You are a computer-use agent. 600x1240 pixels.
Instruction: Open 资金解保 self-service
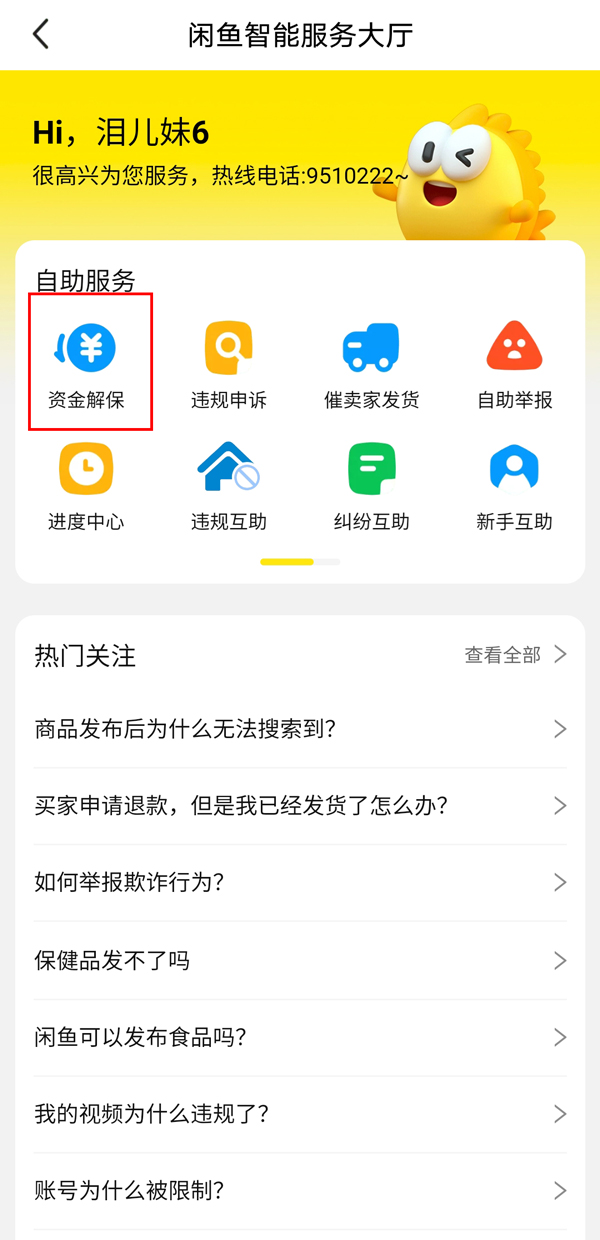click(x=87, y=362)
